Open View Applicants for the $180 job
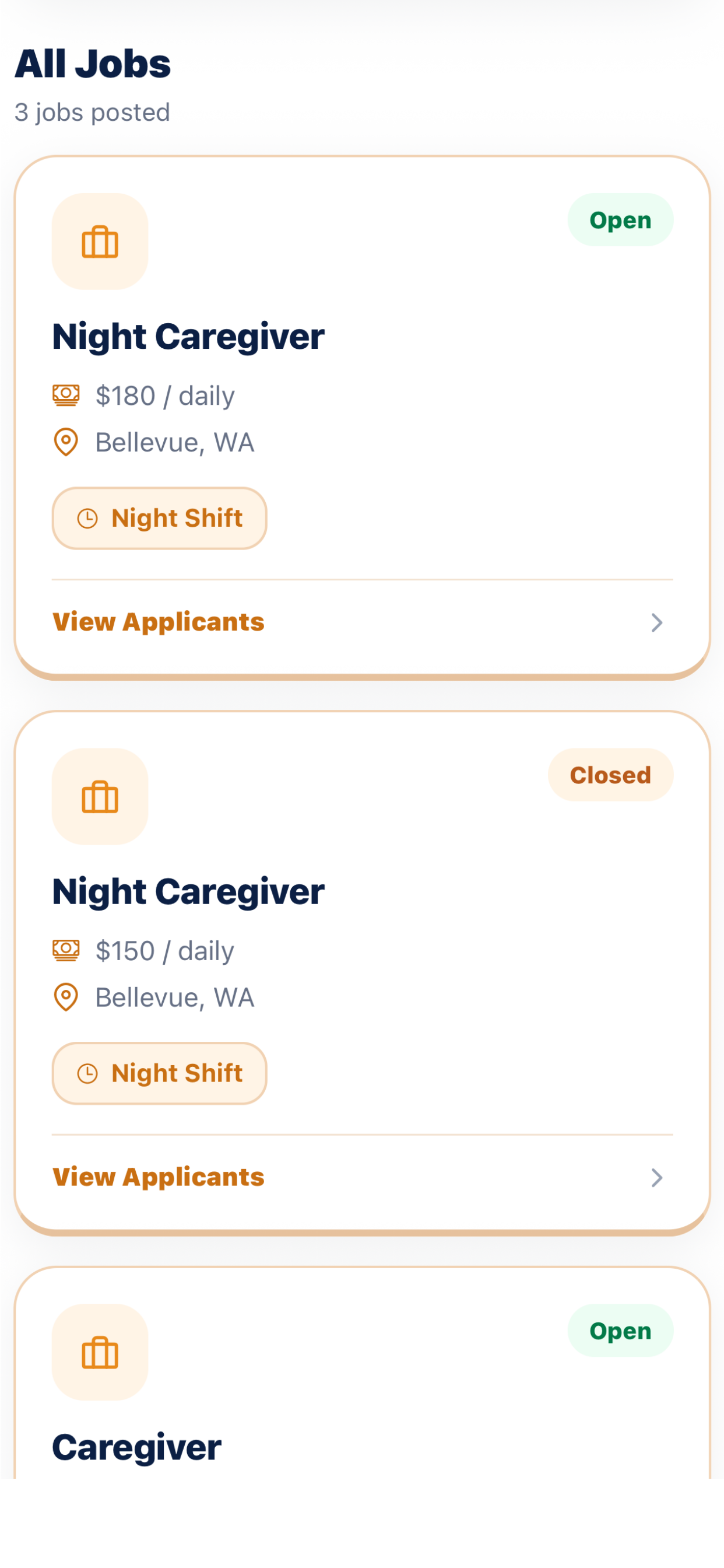Viewport: 724px width, 1568px height. [x=157, y=621]
